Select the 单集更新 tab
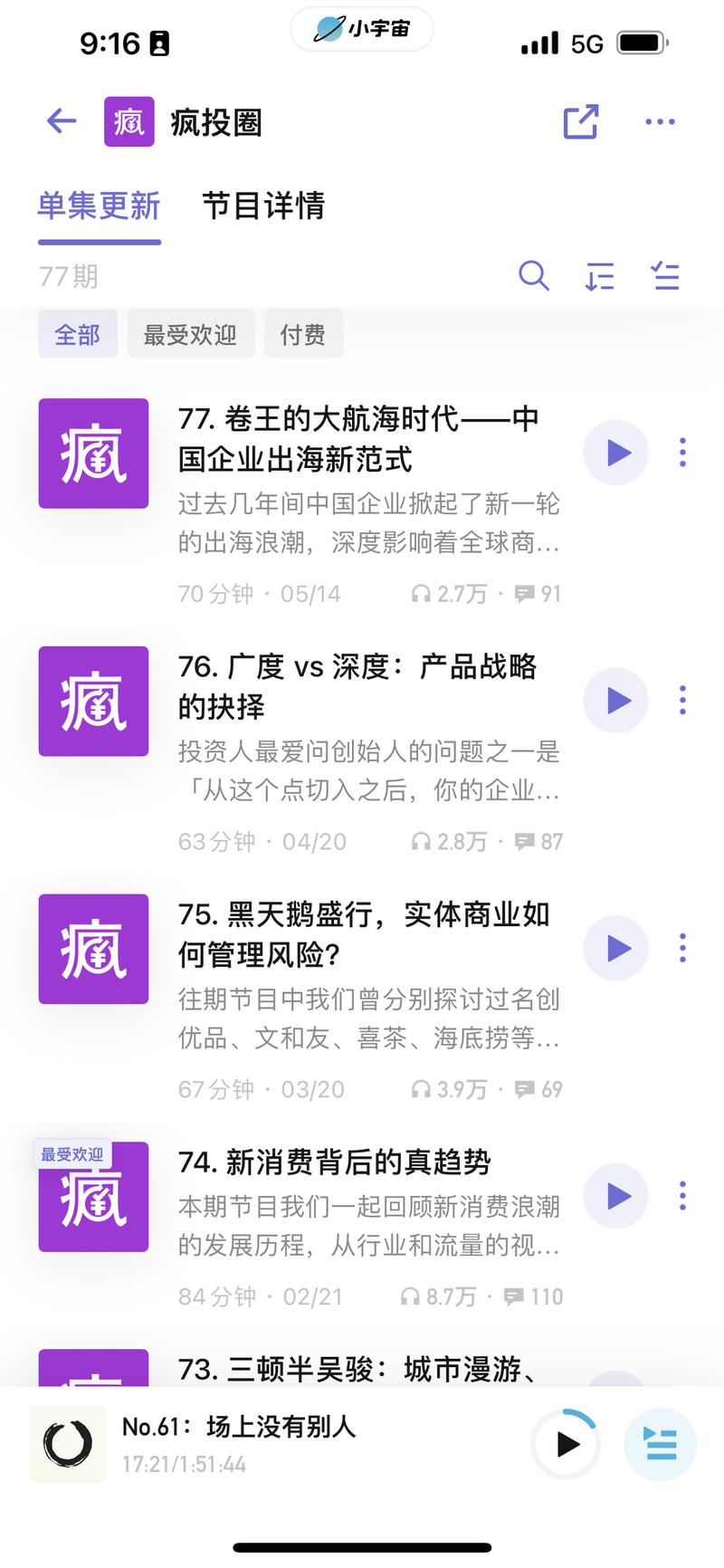The width and height of the screenshot is (724, 1568). [x=99, y=207]
